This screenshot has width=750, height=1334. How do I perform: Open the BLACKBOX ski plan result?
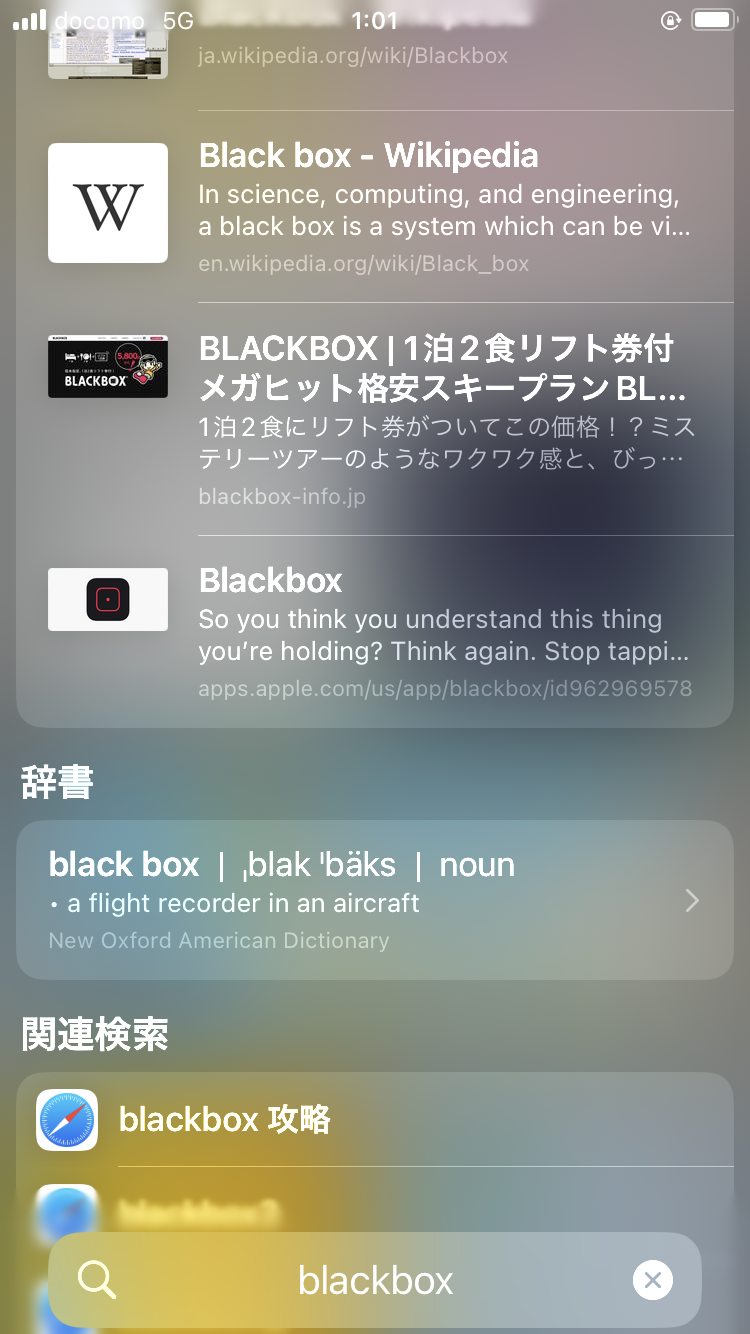[375, 419]
